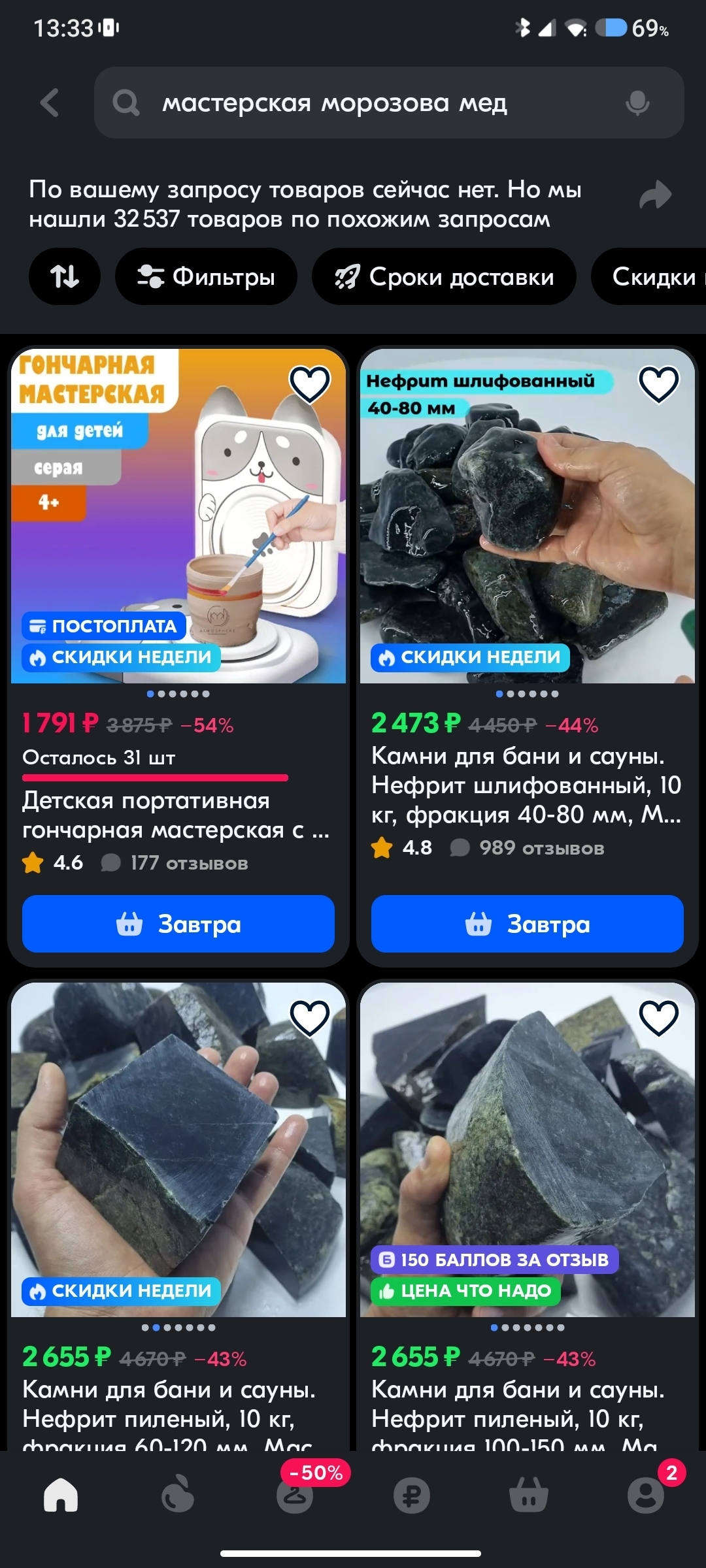706x1568 pixels.
Task: Open the Фильтры chip
Action: 206,276
